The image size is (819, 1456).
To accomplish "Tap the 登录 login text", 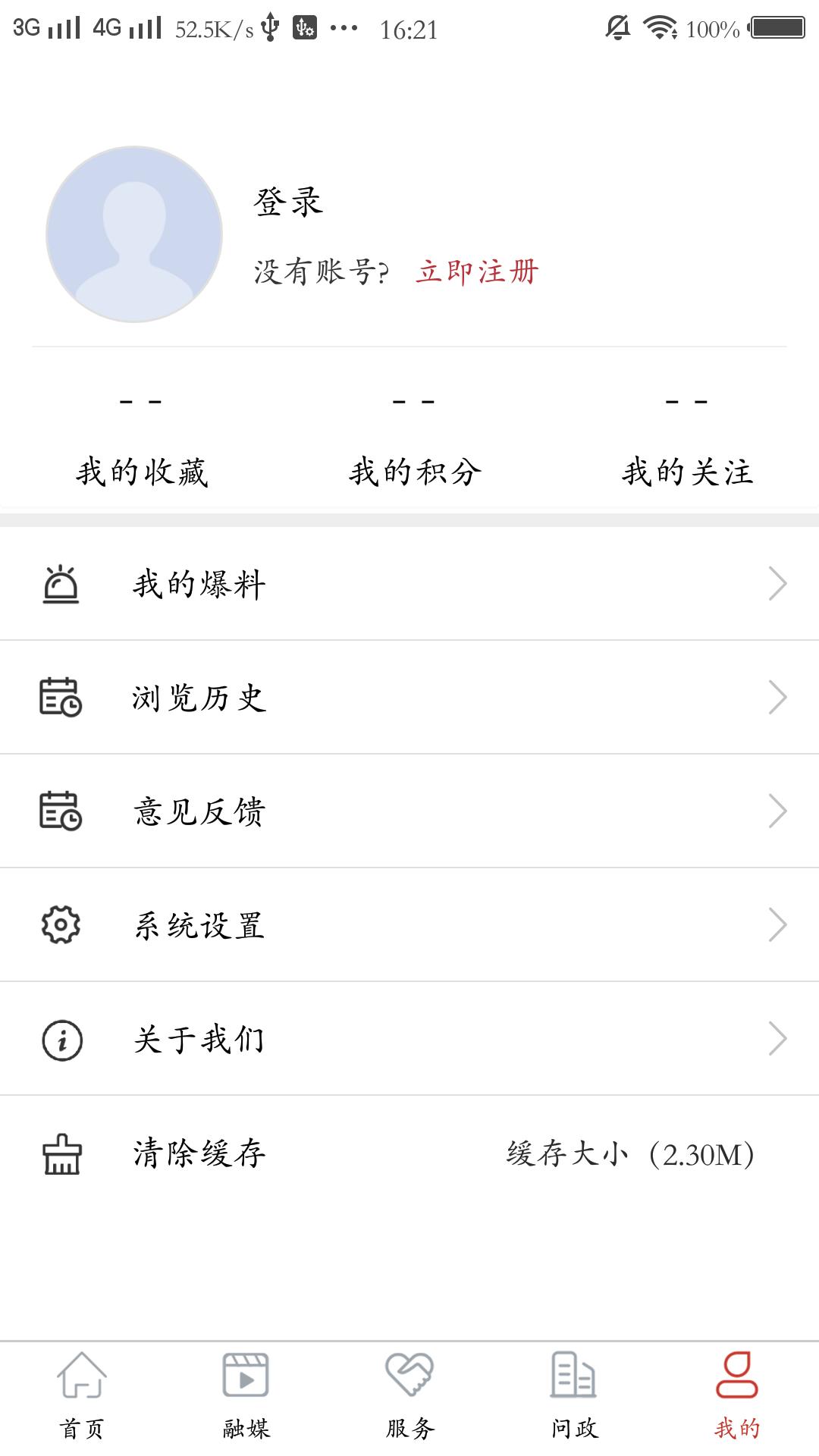I will coord(286,201).
